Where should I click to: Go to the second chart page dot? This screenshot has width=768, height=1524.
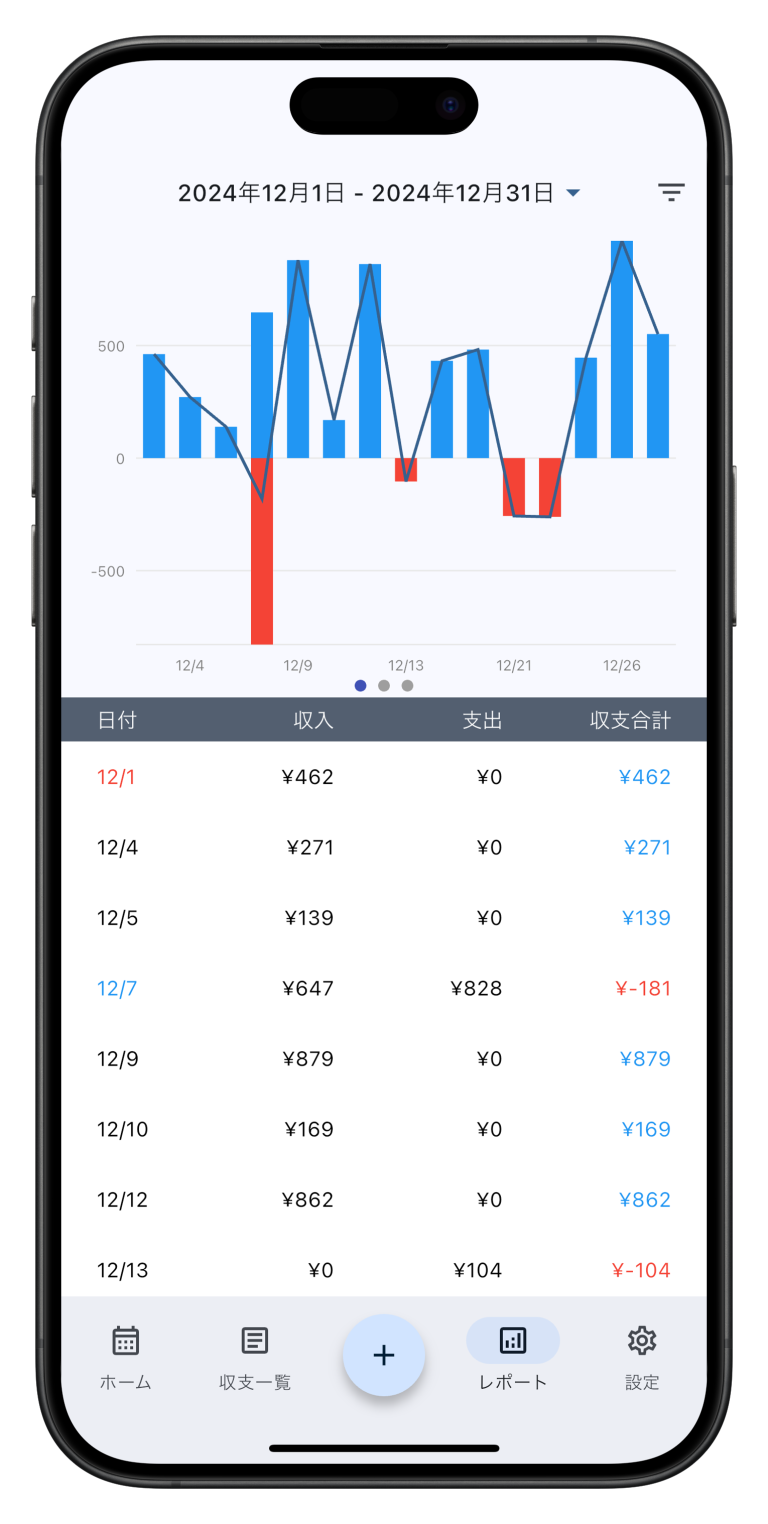(384, 686)
